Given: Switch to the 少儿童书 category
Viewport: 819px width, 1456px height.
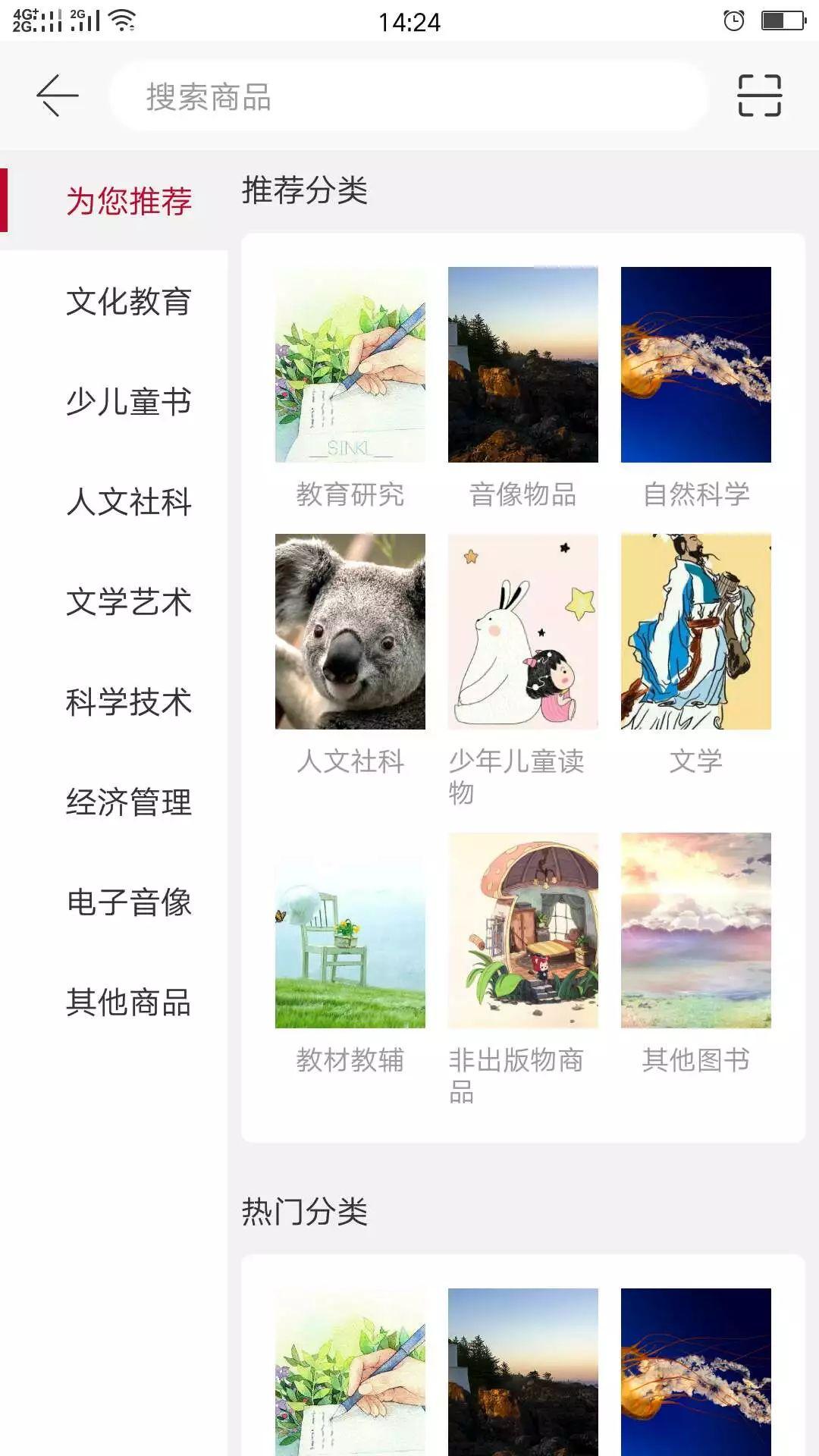Looking at the screenshot, I should click(x=114, y=400).
